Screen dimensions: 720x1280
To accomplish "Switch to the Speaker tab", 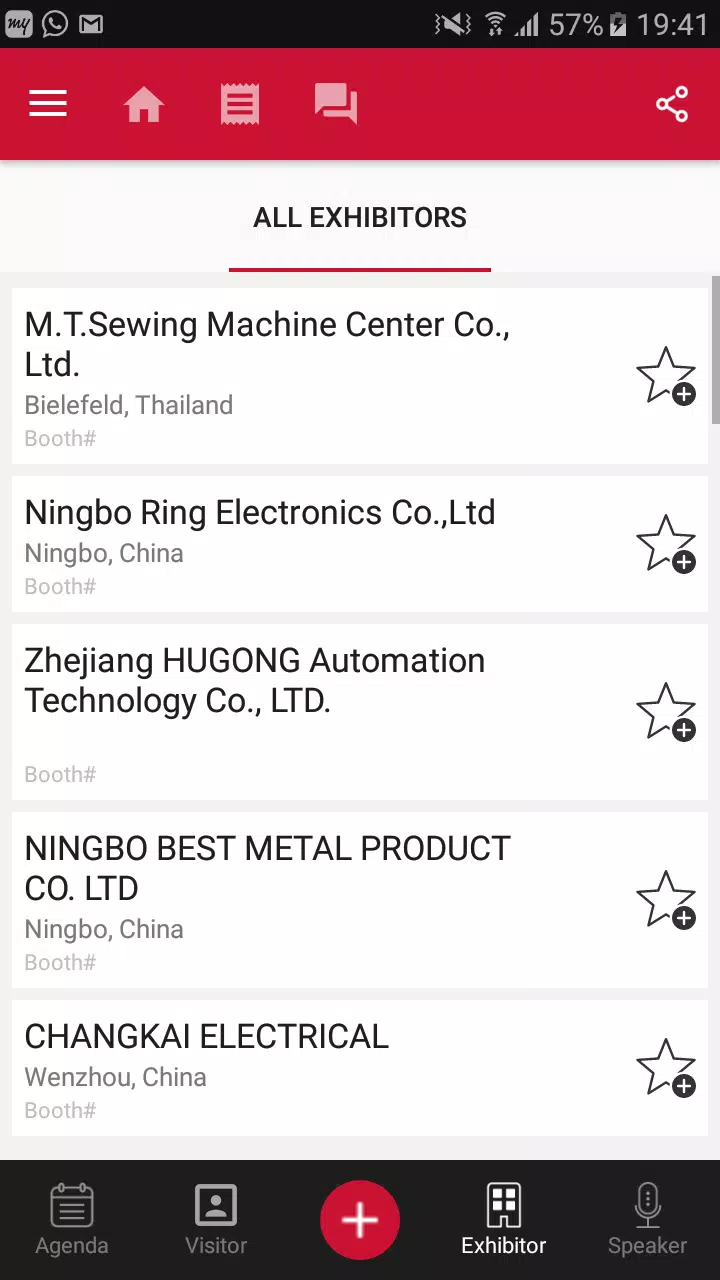I will 648,1220.
